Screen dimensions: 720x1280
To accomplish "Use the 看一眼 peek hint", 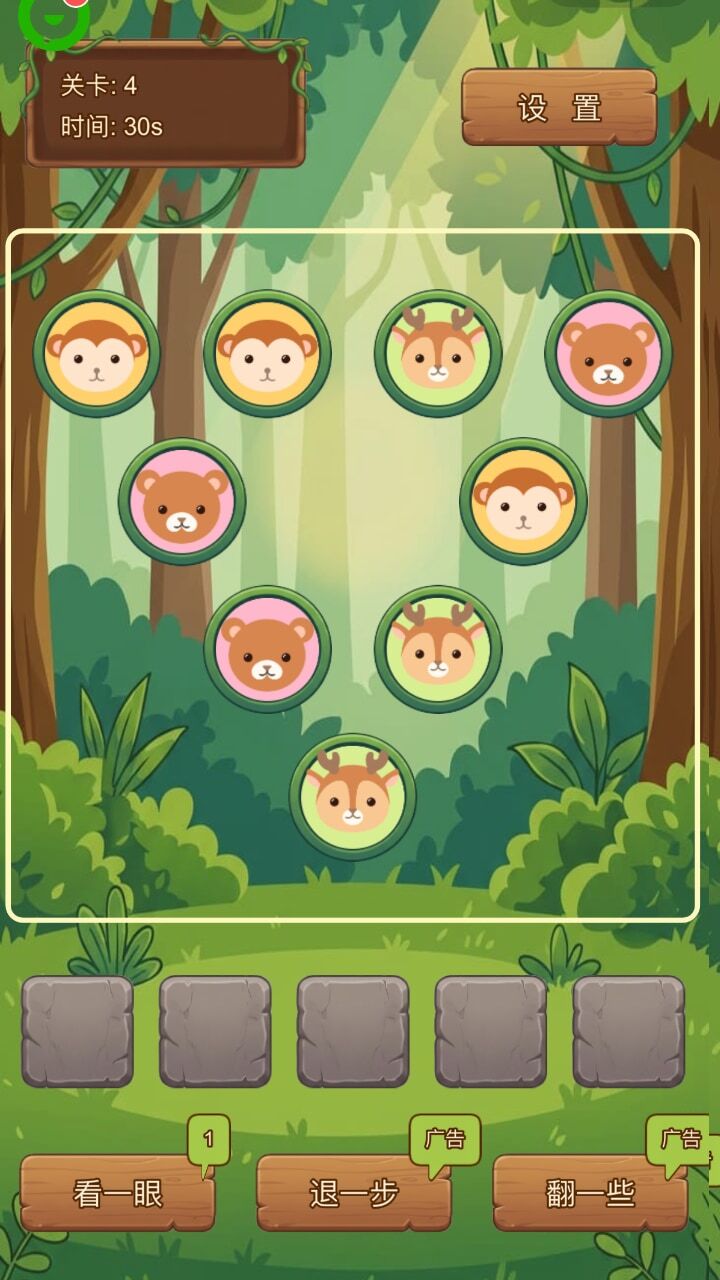I will (x=117, y=1193).
